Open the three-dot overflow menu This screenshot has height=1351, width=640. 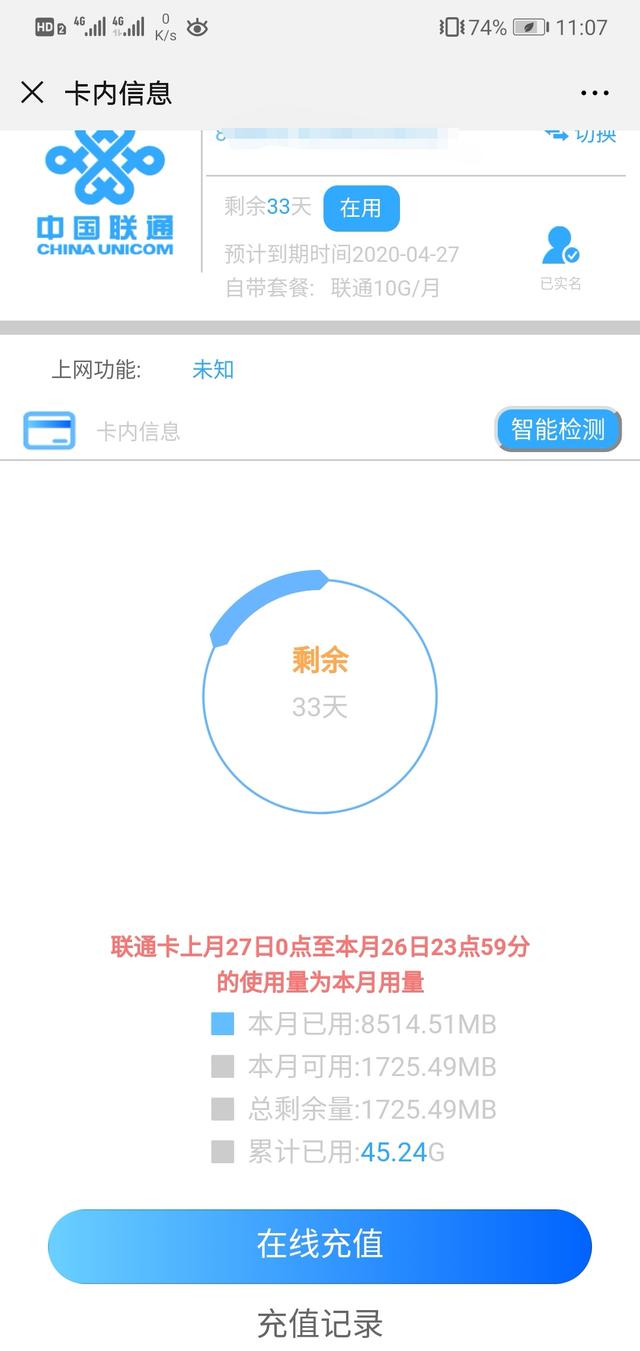coord(595,93)
